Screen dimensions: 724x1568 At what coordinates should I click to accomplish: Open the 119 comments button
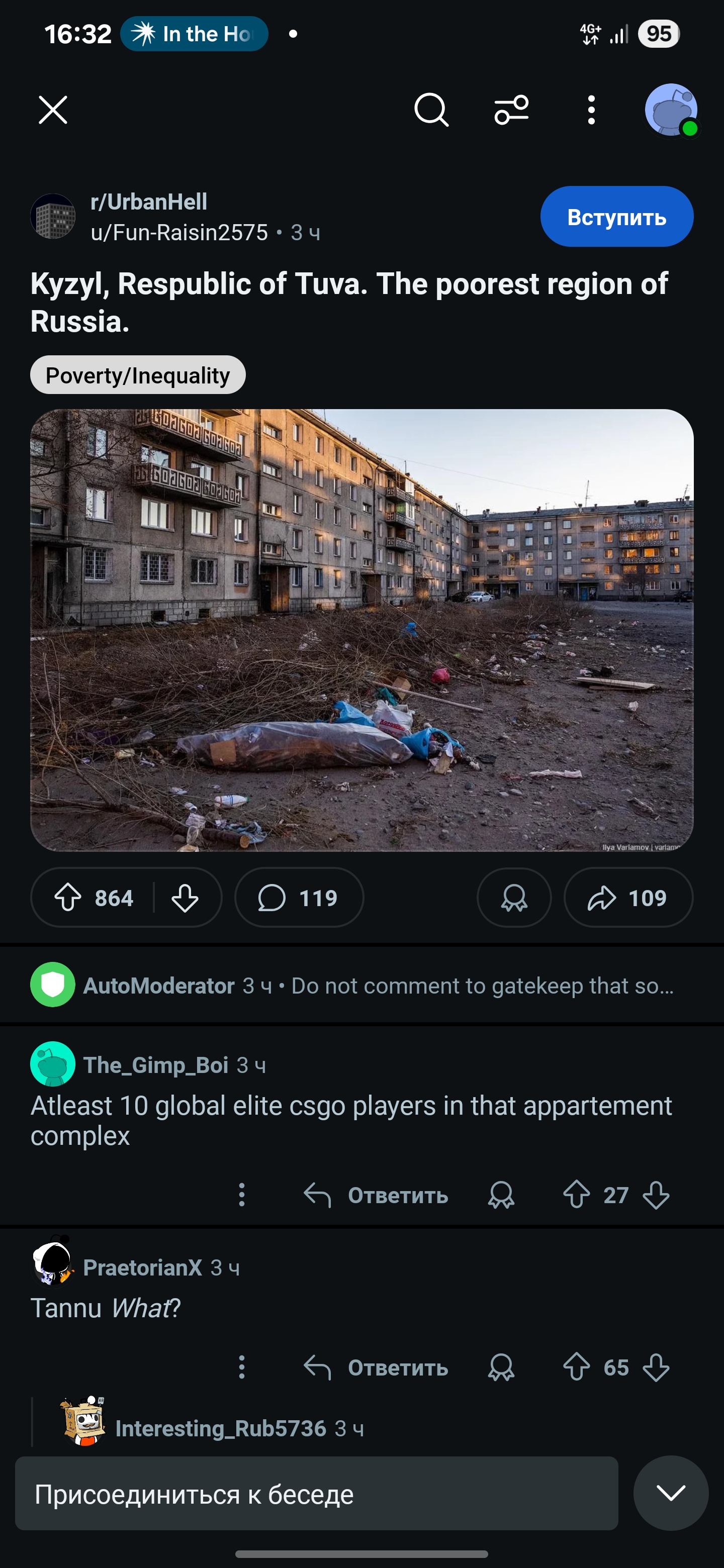coord(298,898)
